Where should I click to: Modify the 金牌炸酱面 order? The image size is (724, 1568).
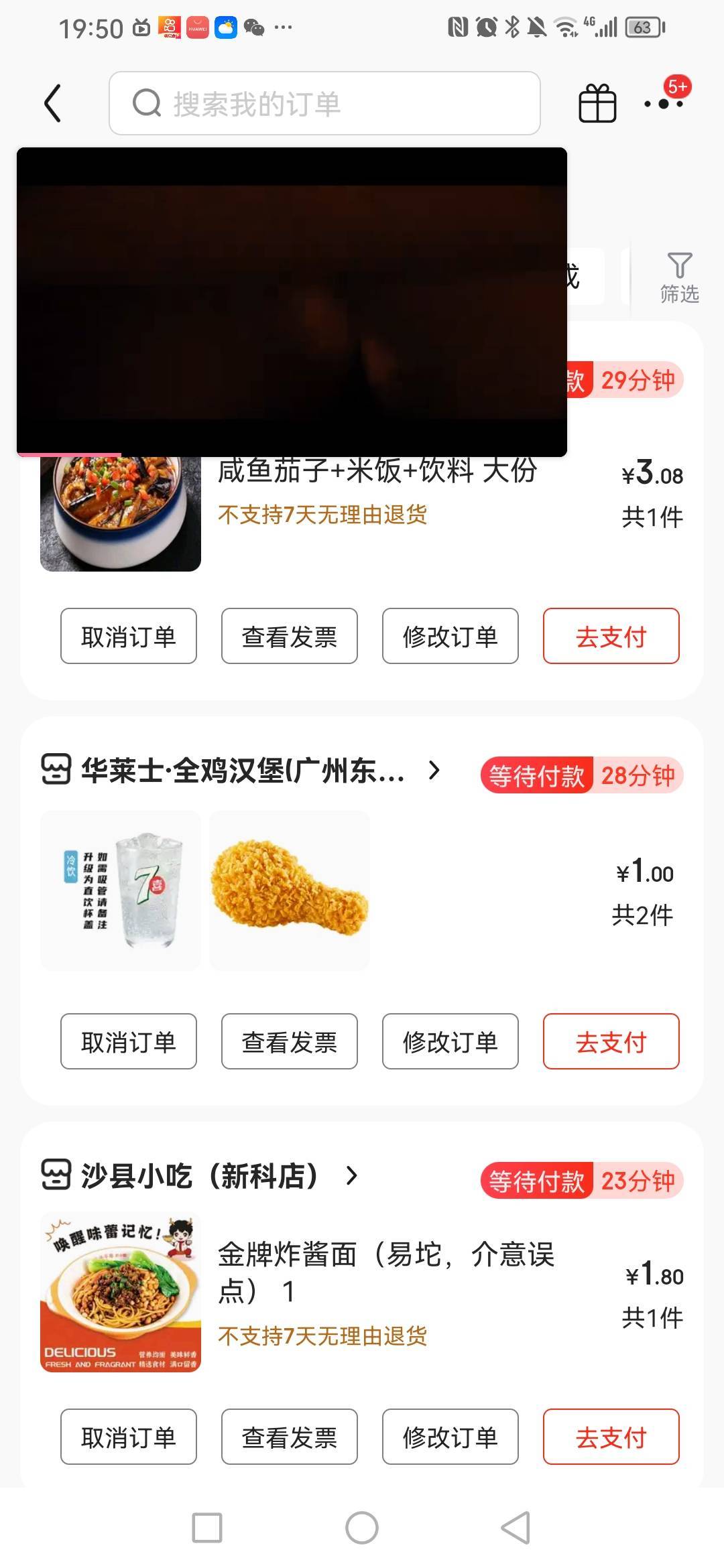(x=450, y=1437)
